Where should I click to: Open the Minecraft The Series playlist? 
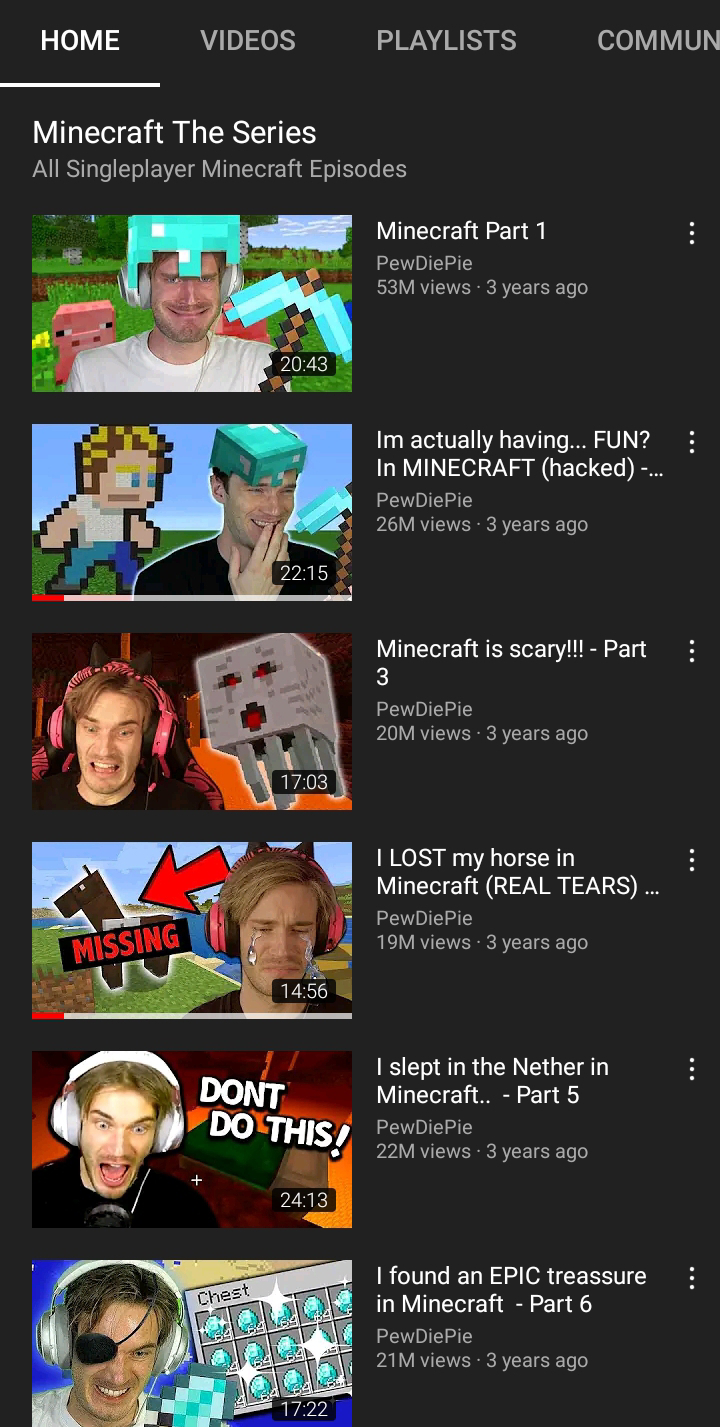click(174, 133)
